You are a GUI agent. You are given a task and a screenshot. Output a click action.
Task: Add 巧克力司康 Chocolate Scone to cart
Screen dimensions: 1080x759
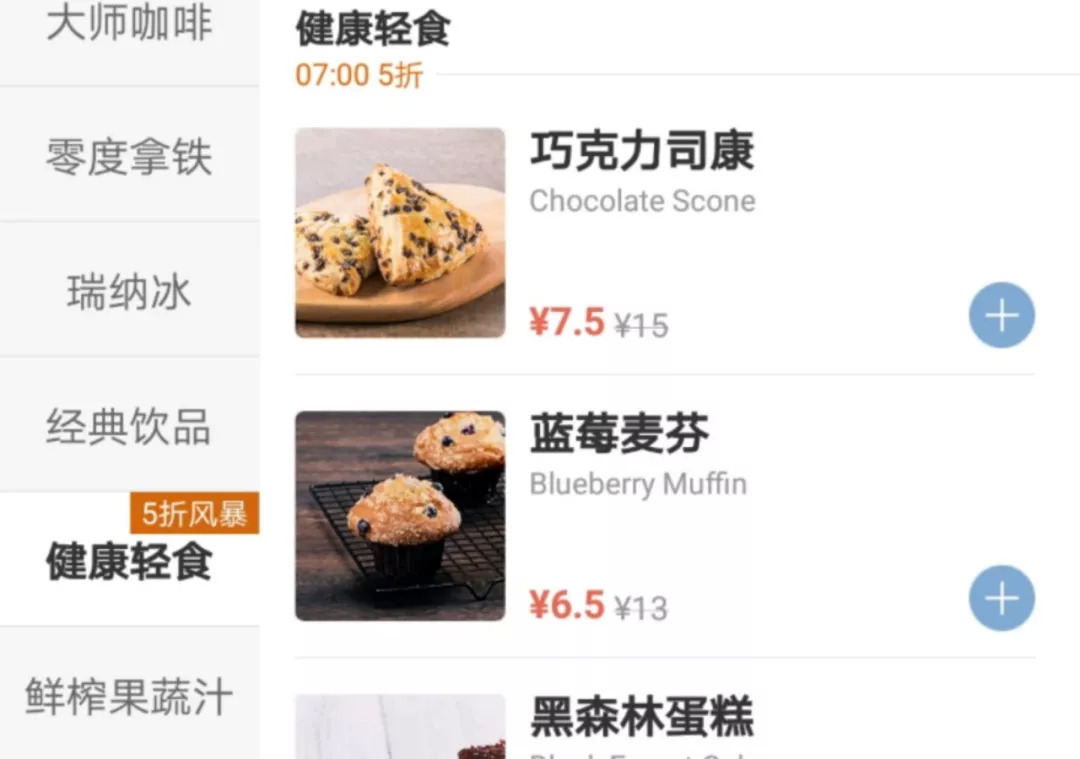coord(1001,315)
